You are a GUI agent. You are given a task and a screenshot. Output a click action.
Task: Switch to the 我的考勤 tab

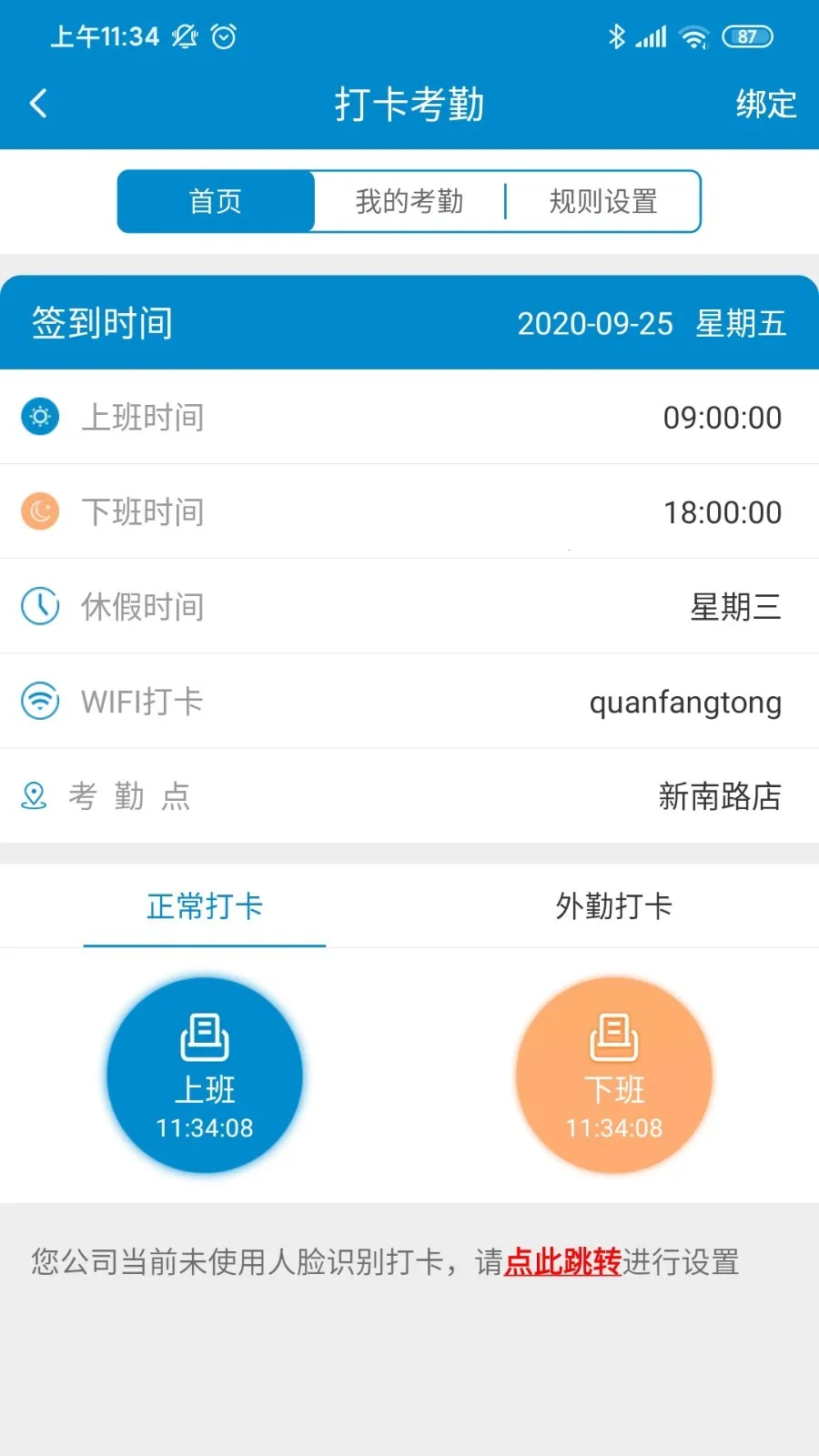coord(407,201)
